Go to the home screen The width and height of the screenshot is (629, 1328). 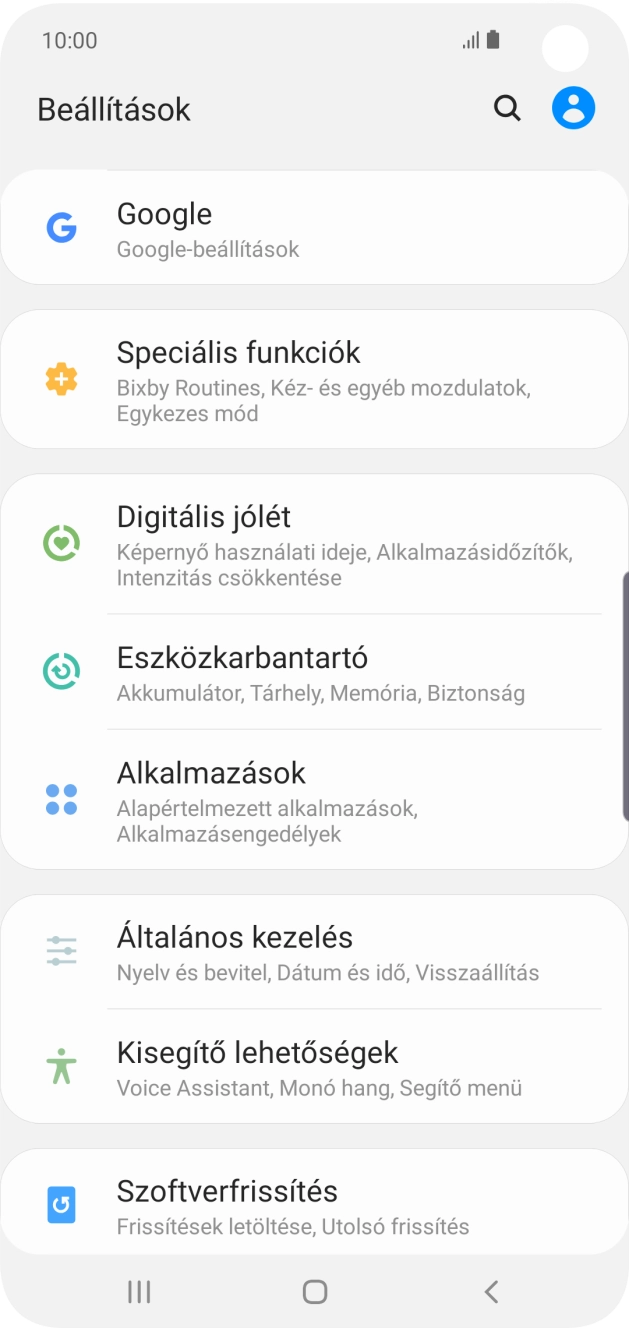tap(315, 1291)
